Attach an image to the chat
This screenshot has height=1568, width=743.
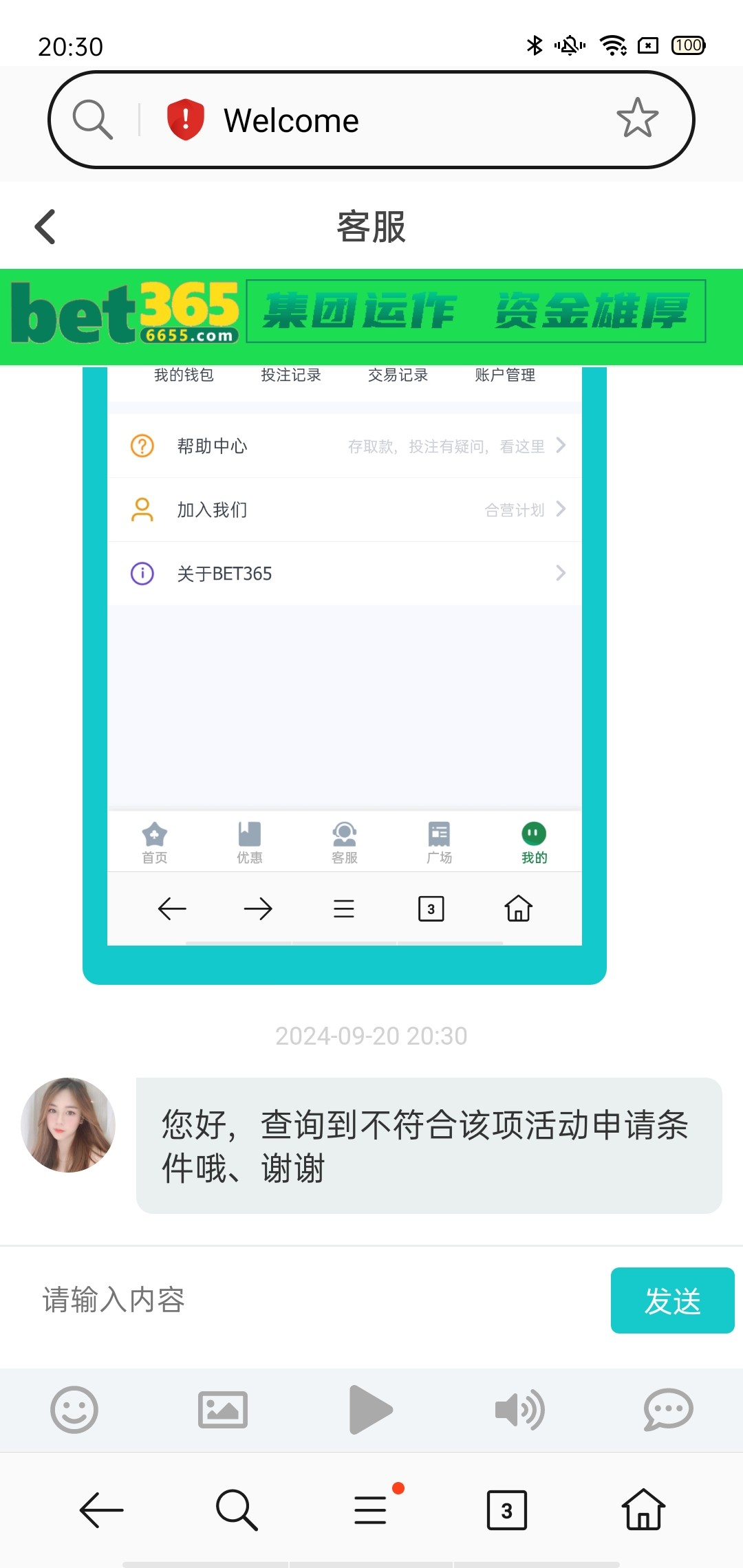click(223, 1410)
